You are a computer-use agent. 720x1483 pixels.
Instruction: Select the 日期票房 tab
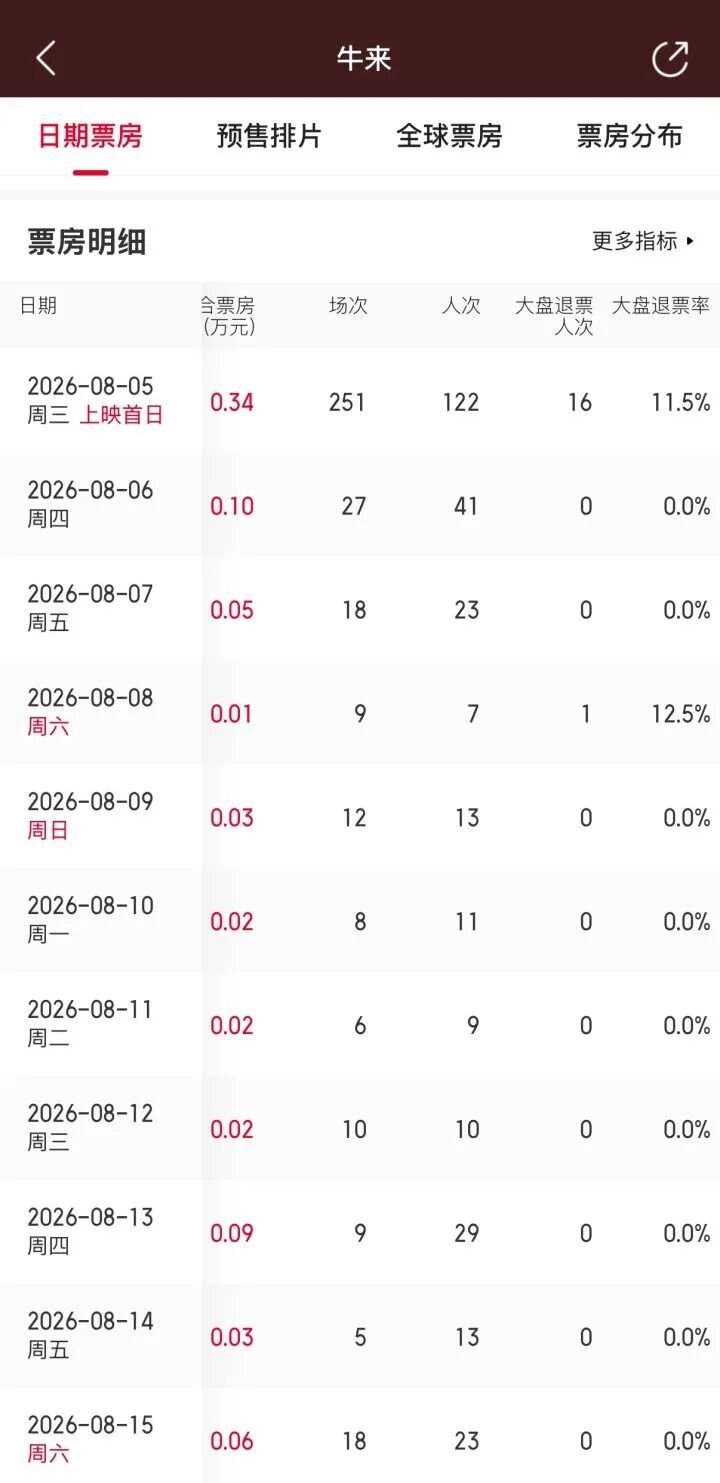pos(90,136)
